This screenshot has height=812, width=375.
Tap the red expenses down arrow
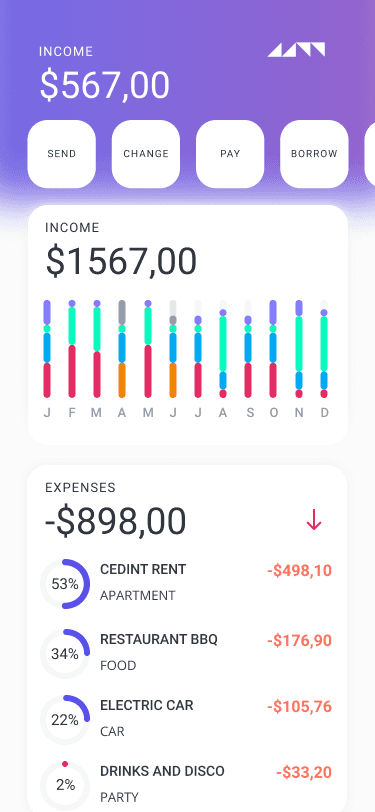[x=314, y=520]
